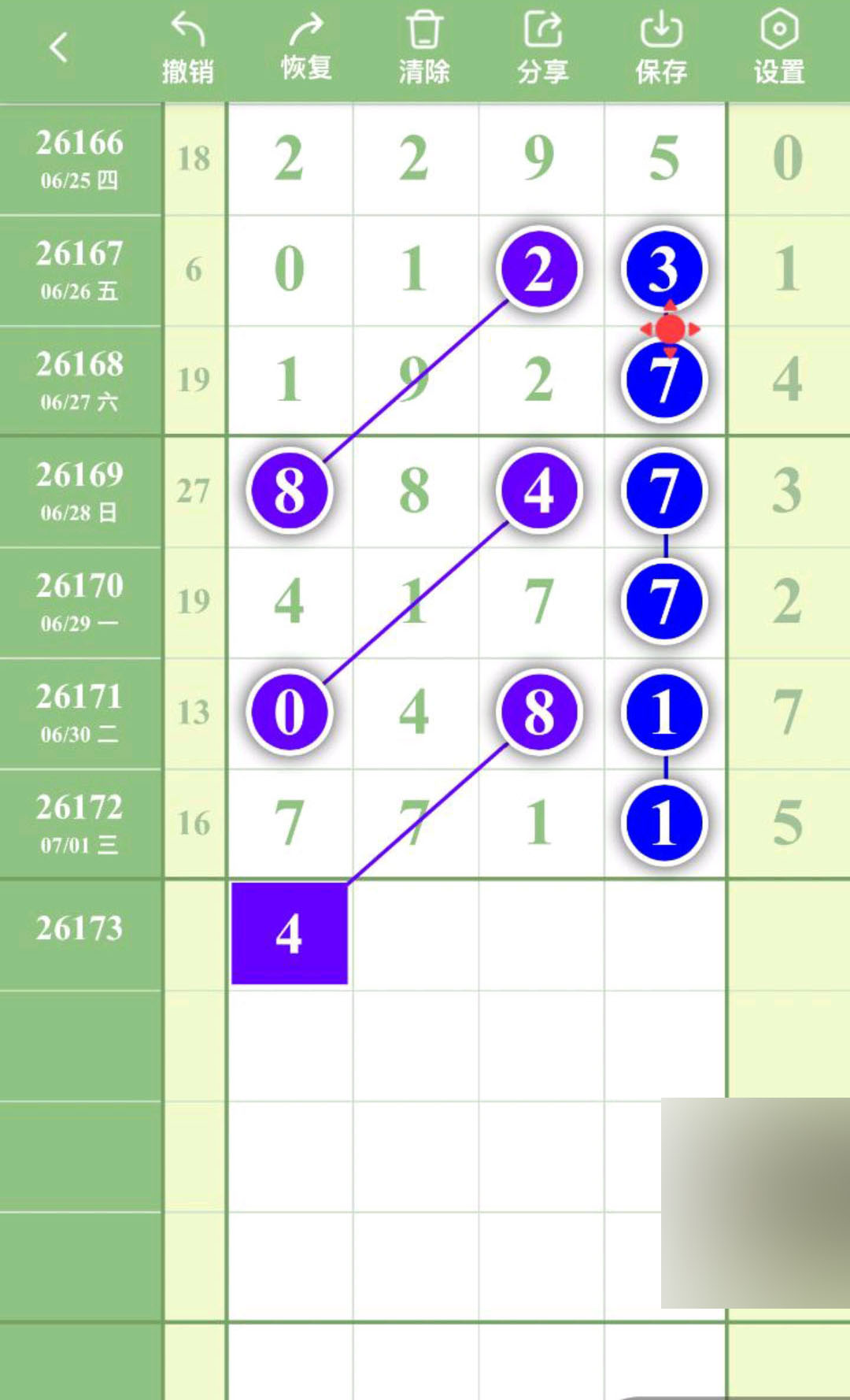
Task: Clear all markings with 清除
Action: pos(424,50)
